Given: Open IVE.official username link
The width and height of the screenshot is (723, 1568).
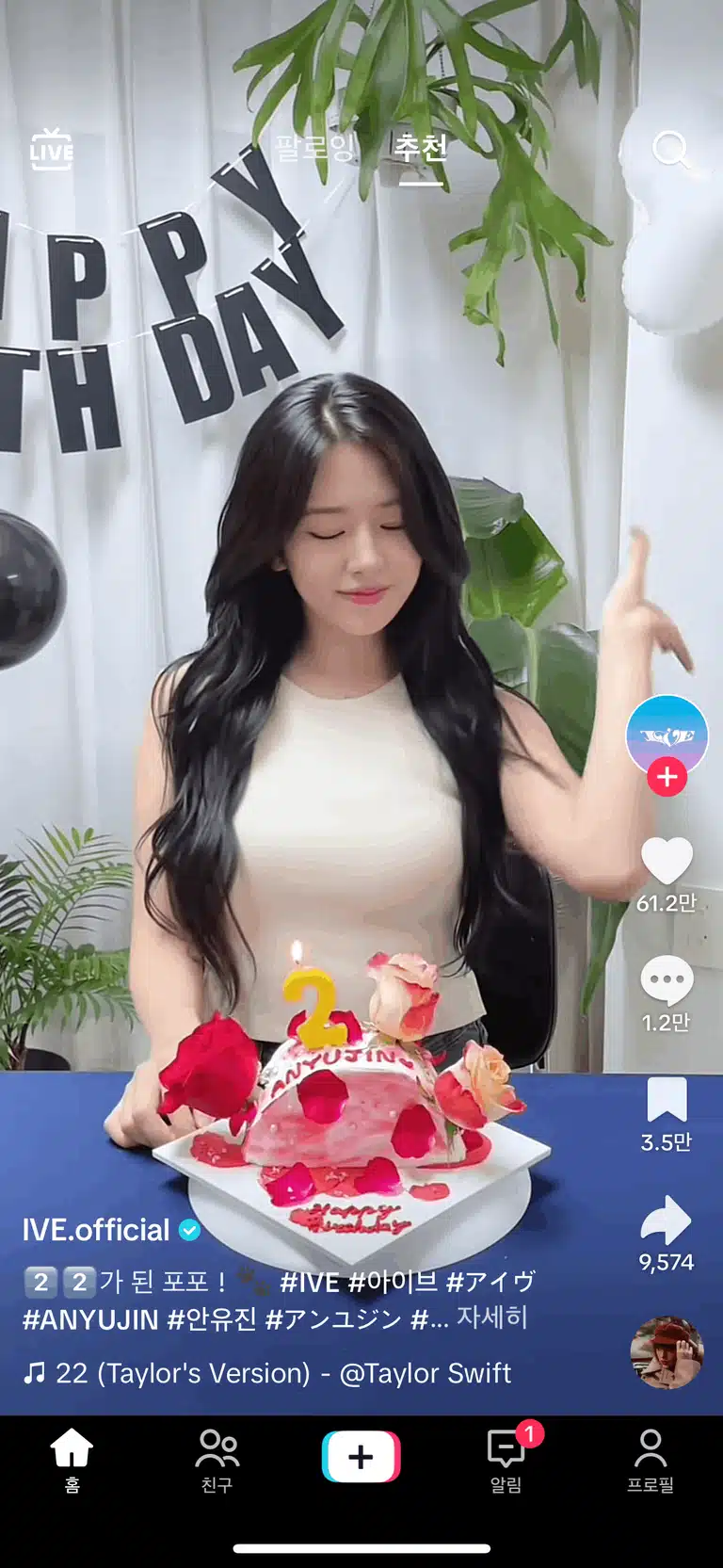Looking at the screenshot, I should [x=96, y=1230].
